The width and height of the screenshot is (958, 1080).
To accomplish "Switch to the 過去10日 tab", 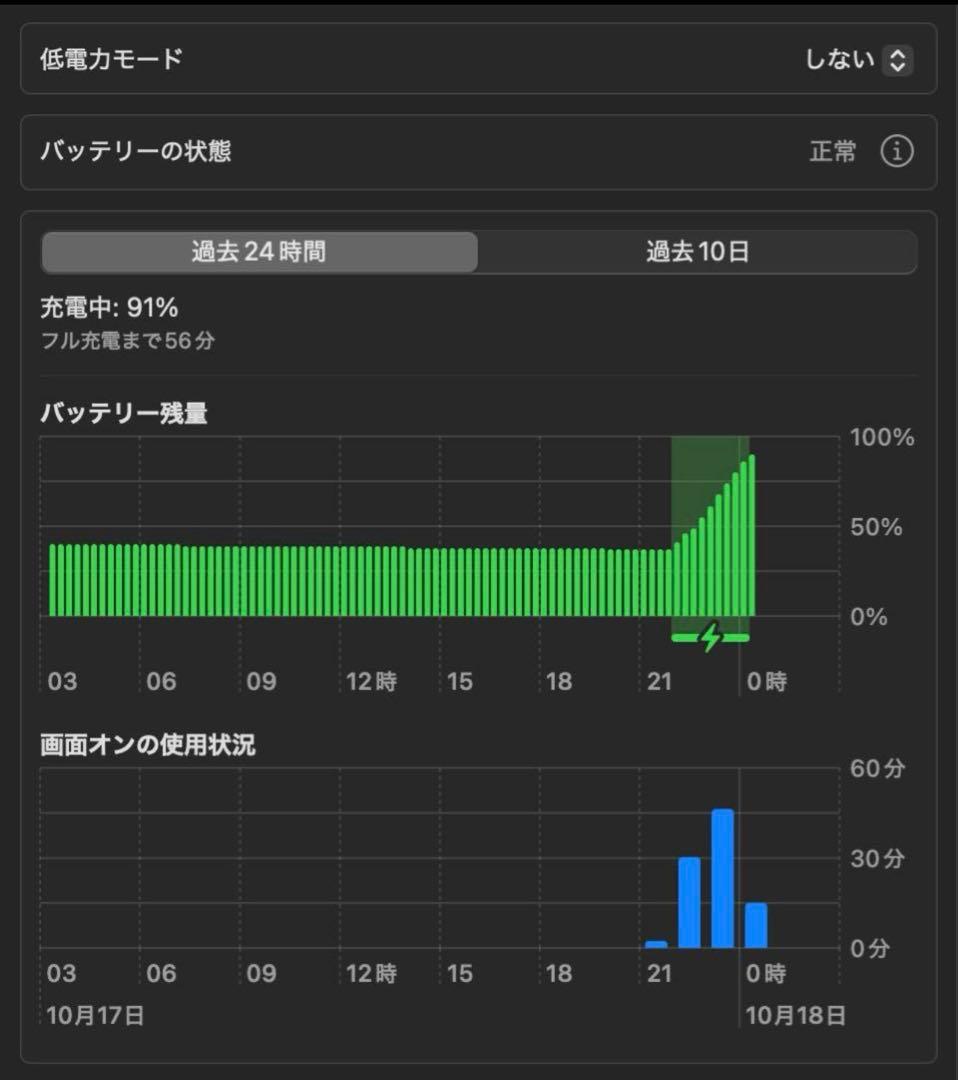I will (697, 253).
